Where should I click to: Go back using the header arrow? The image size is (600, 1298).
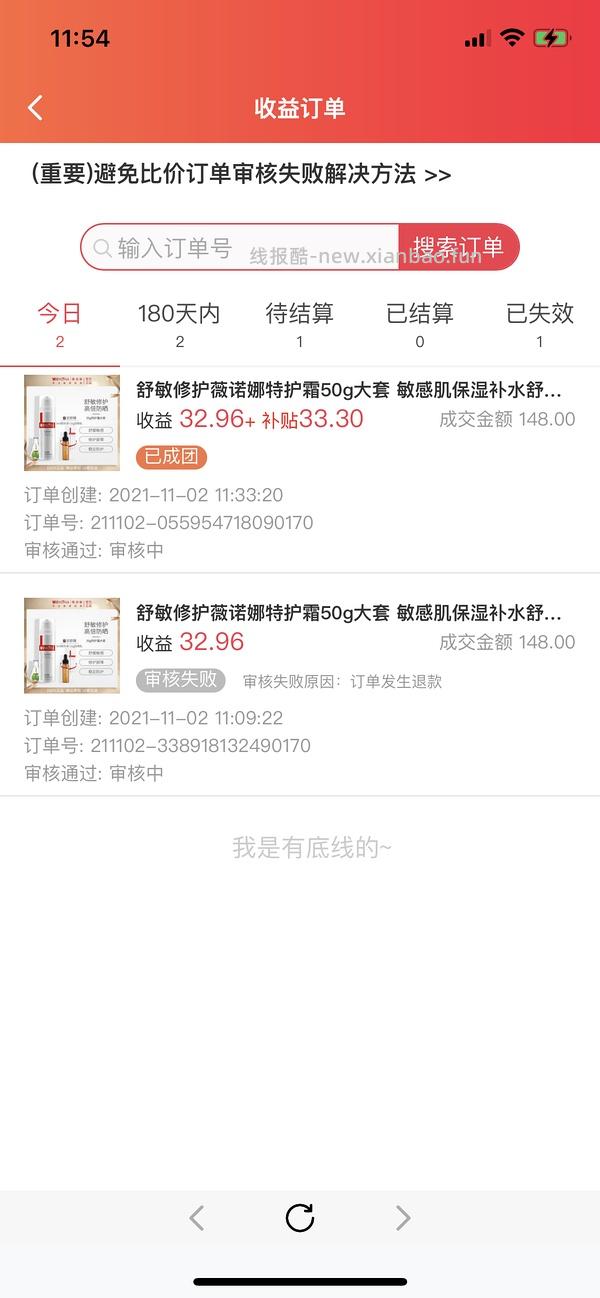(36, 108)
